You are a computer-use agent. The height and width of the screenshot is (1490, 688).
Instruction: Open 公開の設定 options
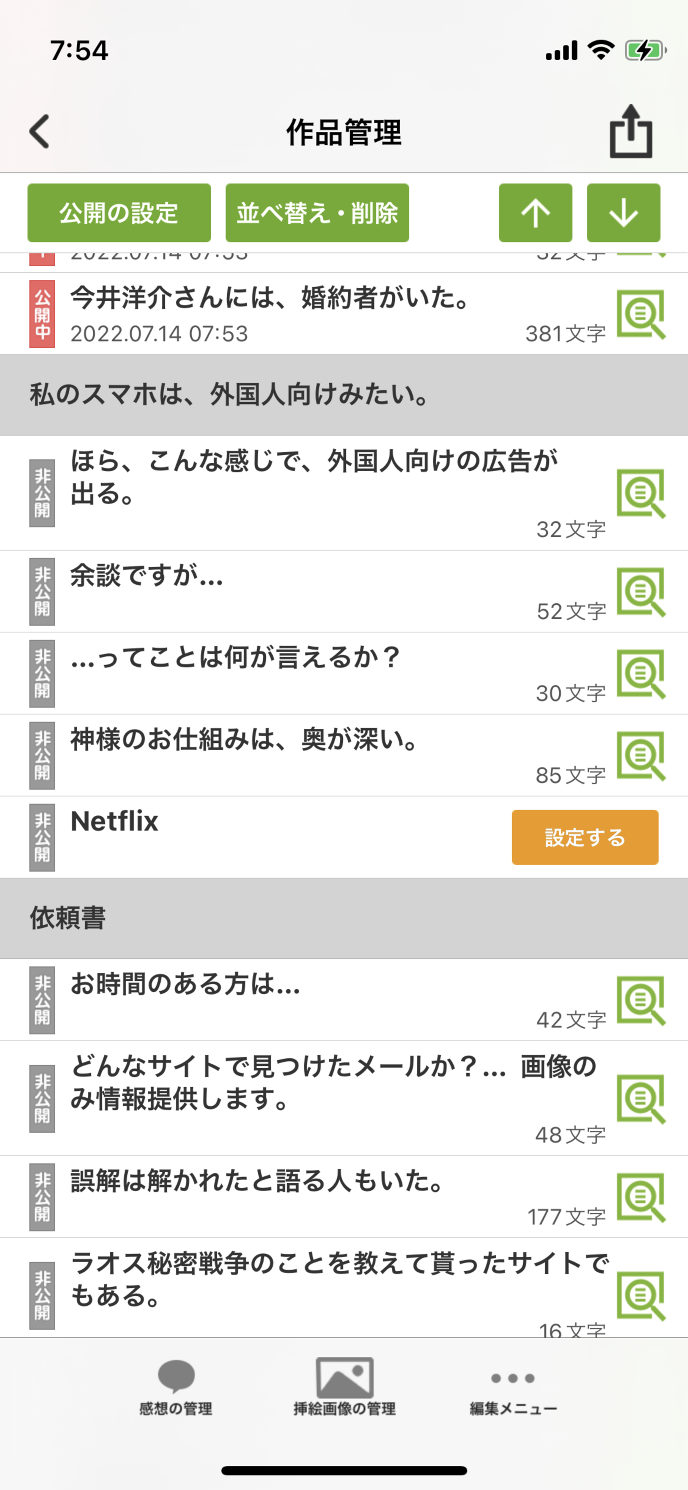click(119, 213)
